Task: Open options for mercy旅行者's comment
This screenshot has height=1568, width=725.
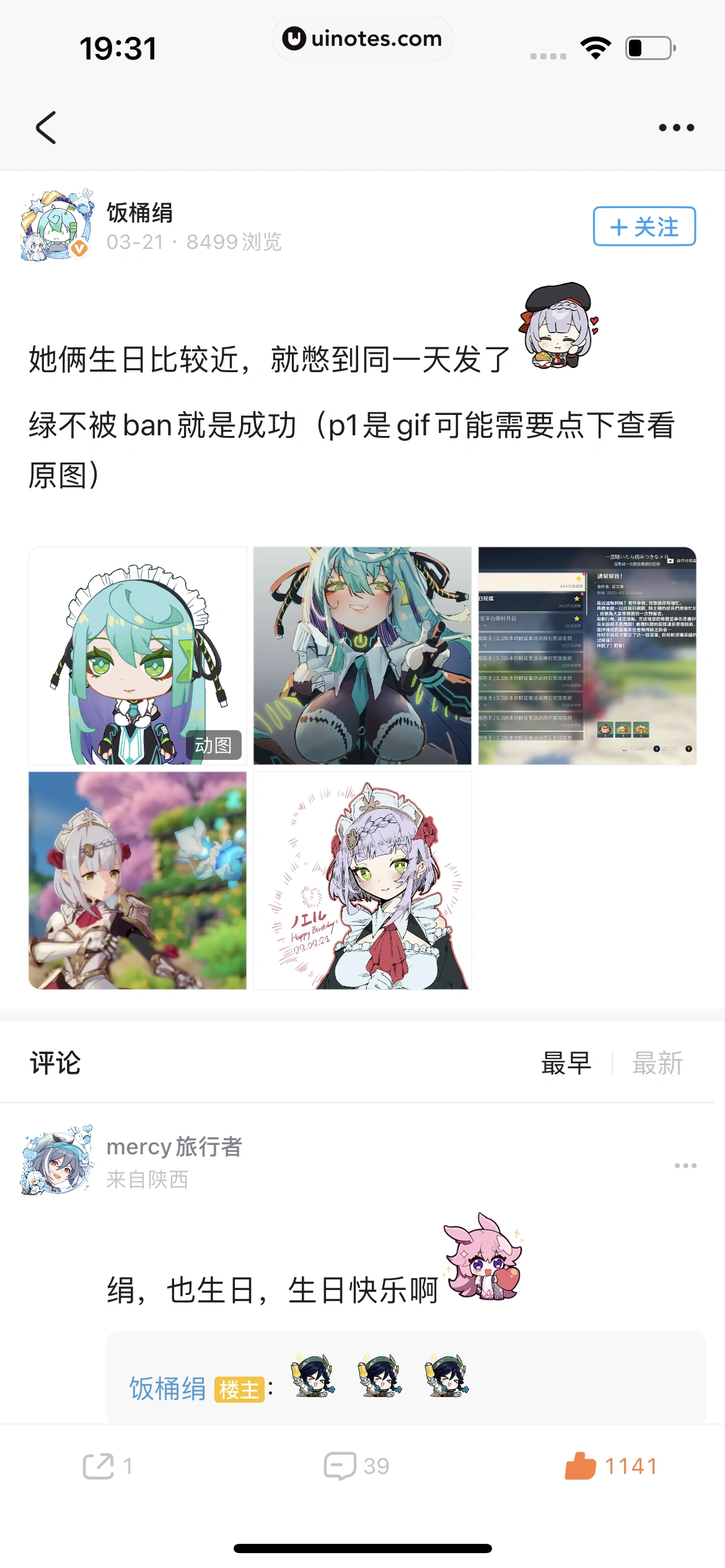Action: (685, 1165)
